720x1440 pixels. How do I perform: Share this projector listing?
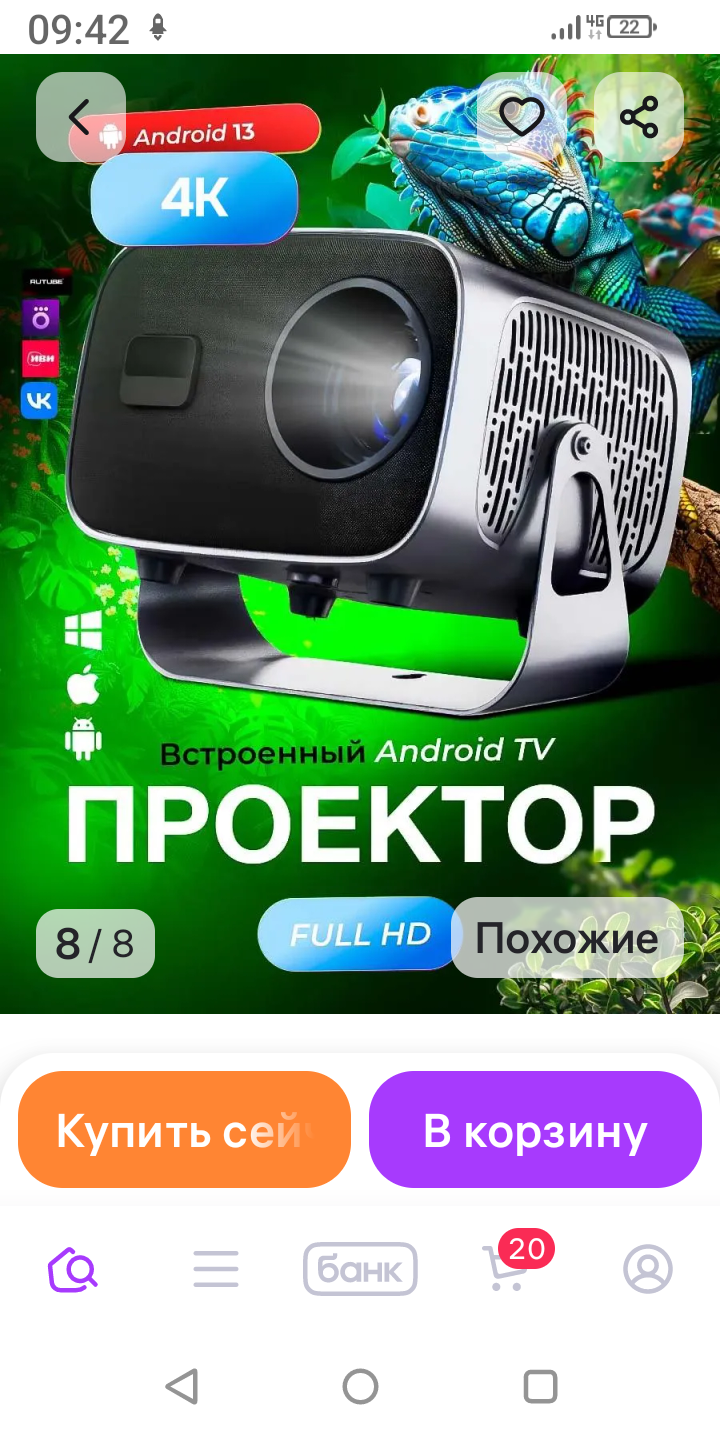tap(639, 117)
